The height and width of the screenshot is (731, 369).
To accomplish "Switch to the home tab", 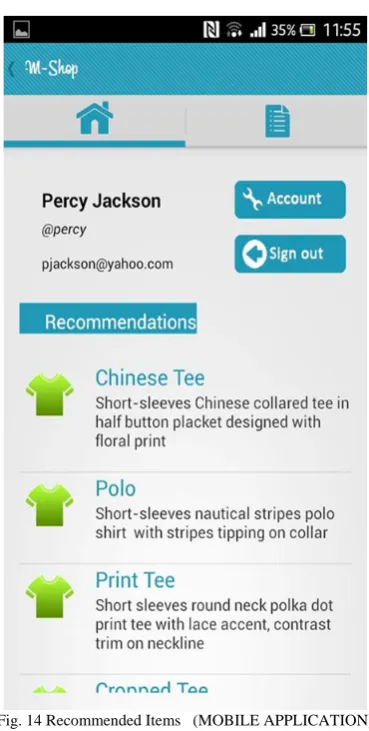I will point(95,122).
